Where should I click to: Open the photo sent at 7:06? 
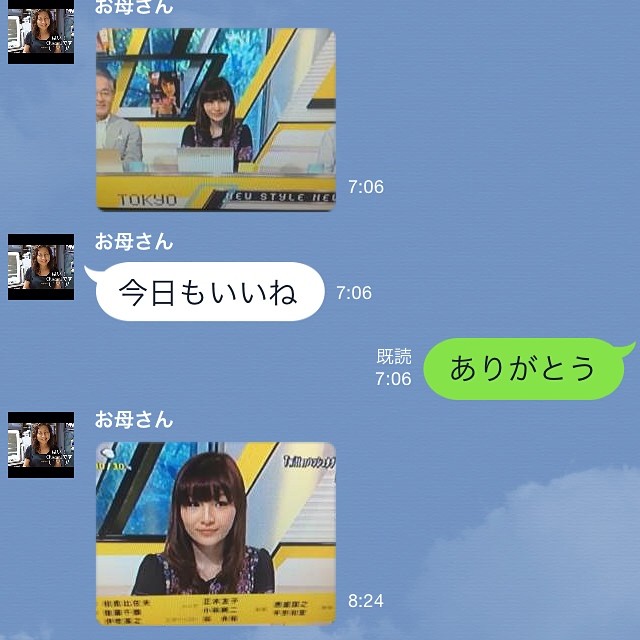pos(215,118)
